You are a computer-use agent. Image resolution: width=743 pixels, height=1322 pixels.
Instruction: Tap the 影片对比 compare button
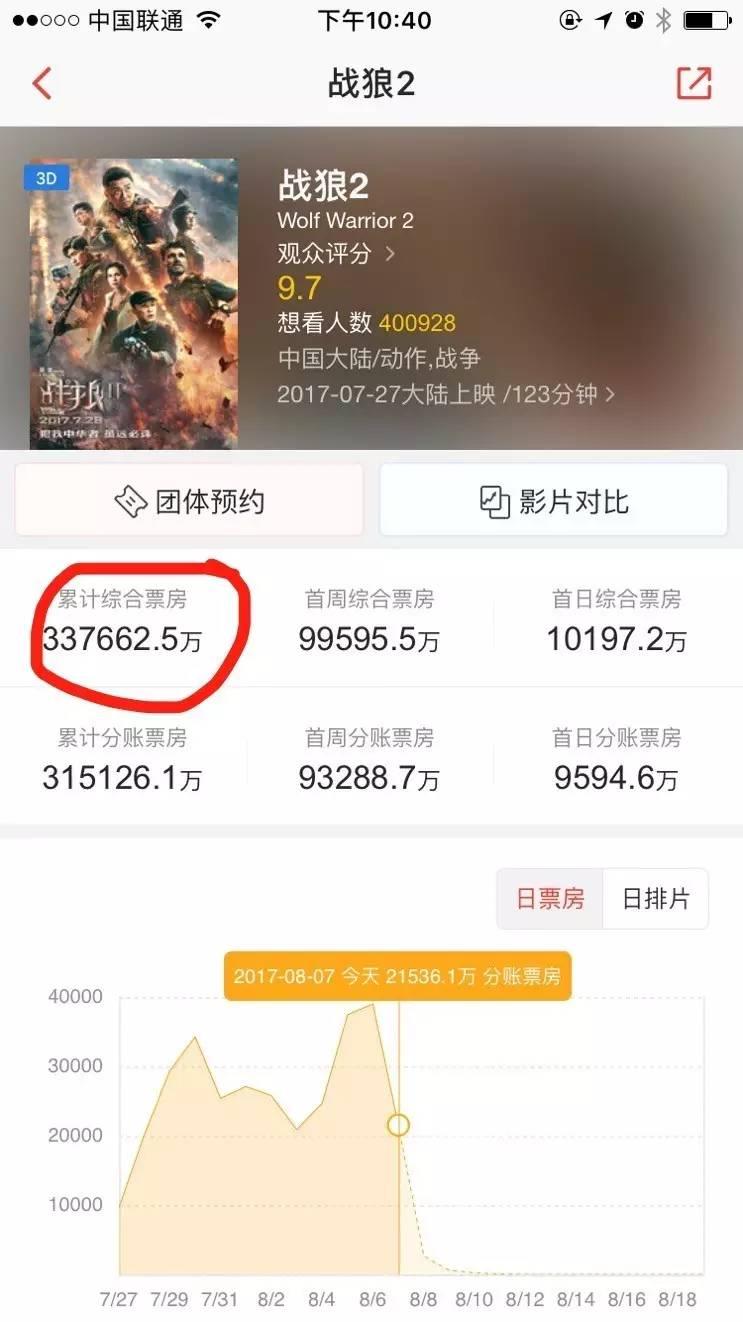coord(553,500)
